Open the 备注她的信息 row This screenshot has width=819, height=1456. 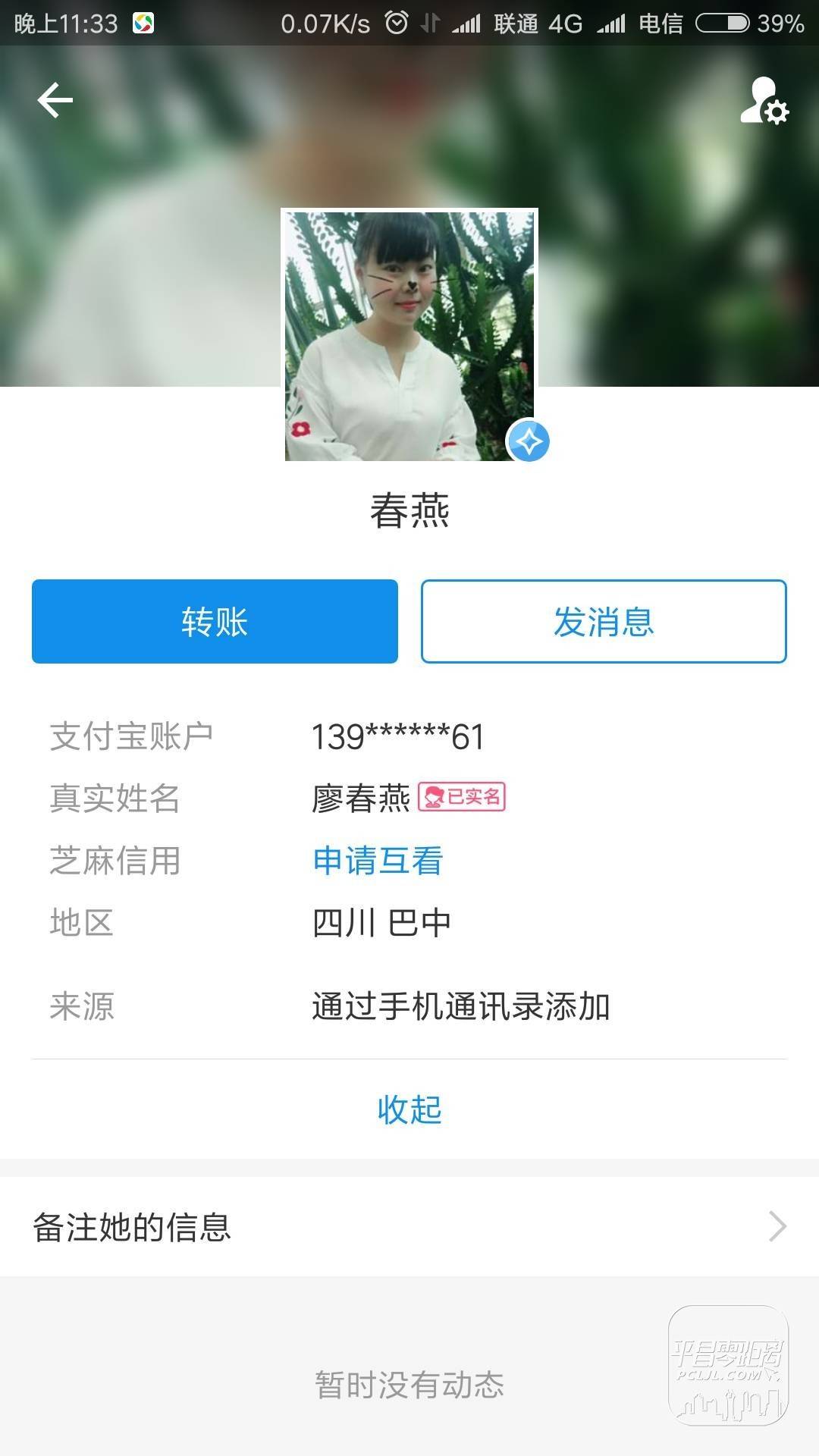[409, 1226]
